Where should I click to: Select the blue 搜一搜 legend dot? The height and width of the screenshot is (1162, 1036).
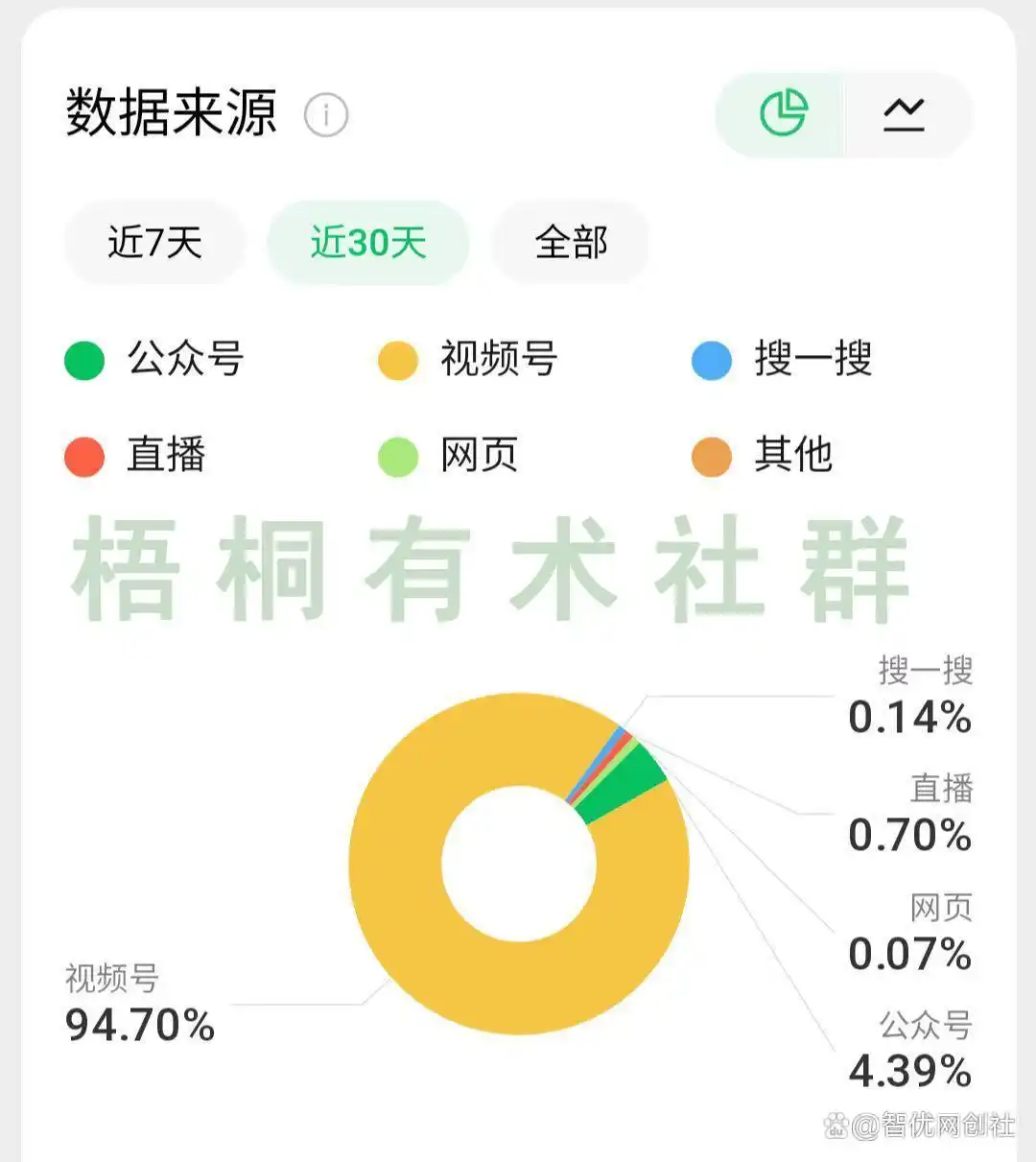pyautogui.click(x=710, y=360)
